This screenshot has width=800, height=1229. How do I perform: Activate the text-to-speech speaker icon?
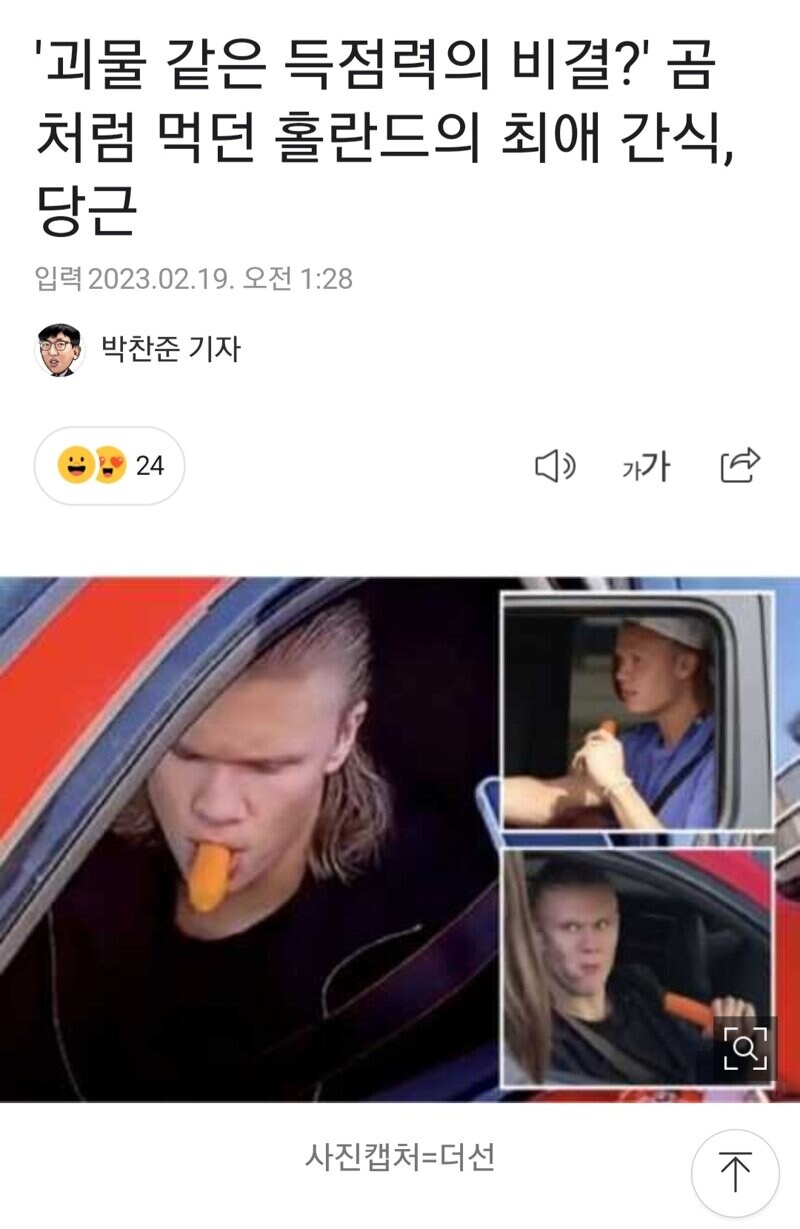556,465
